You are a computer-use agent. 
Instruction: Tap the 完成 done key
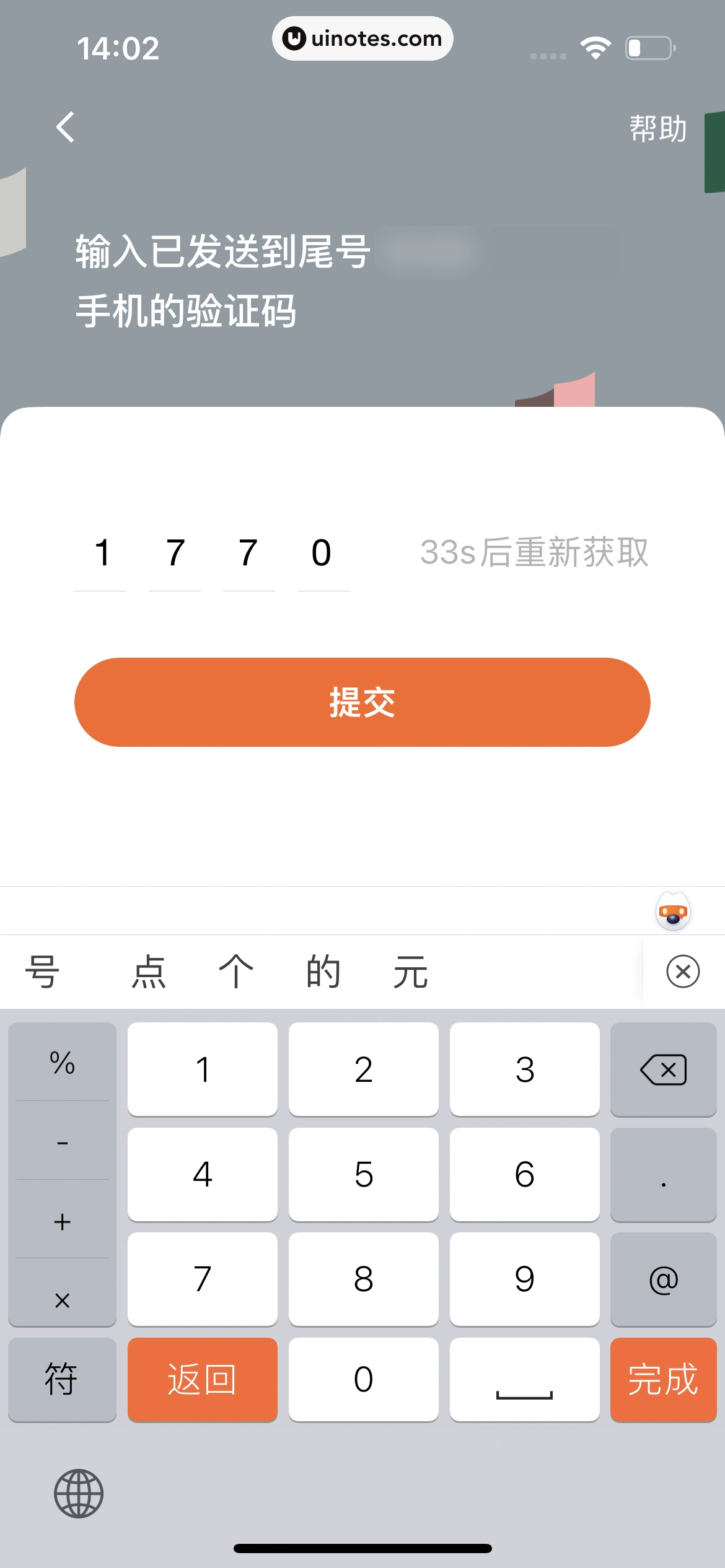(663, 1379)
